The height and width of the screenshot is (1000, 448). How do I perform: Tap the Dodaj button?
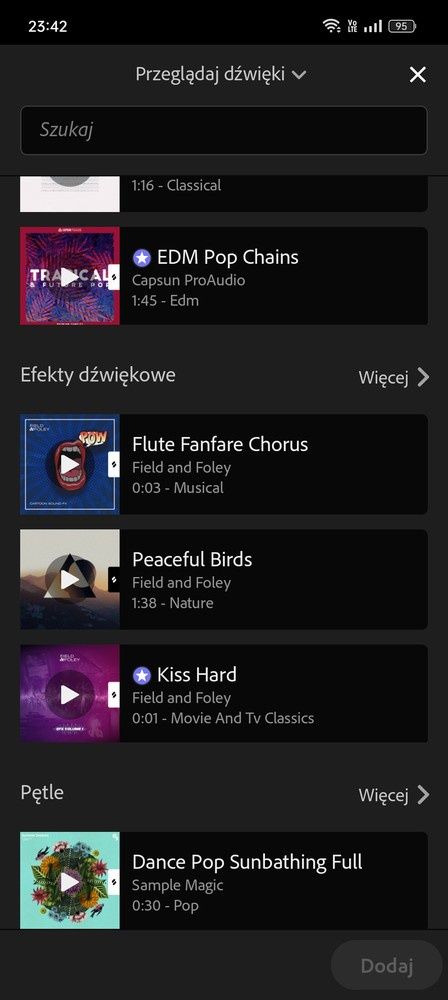387,966
